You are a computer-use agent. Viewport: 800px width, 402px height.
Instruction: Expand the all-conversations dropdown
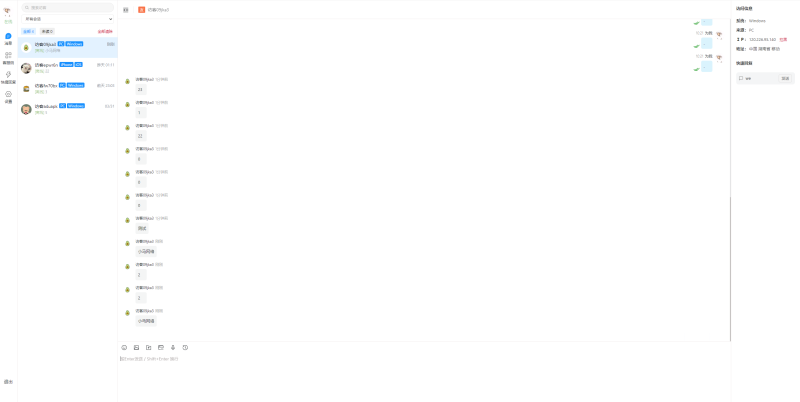[68, 19]
